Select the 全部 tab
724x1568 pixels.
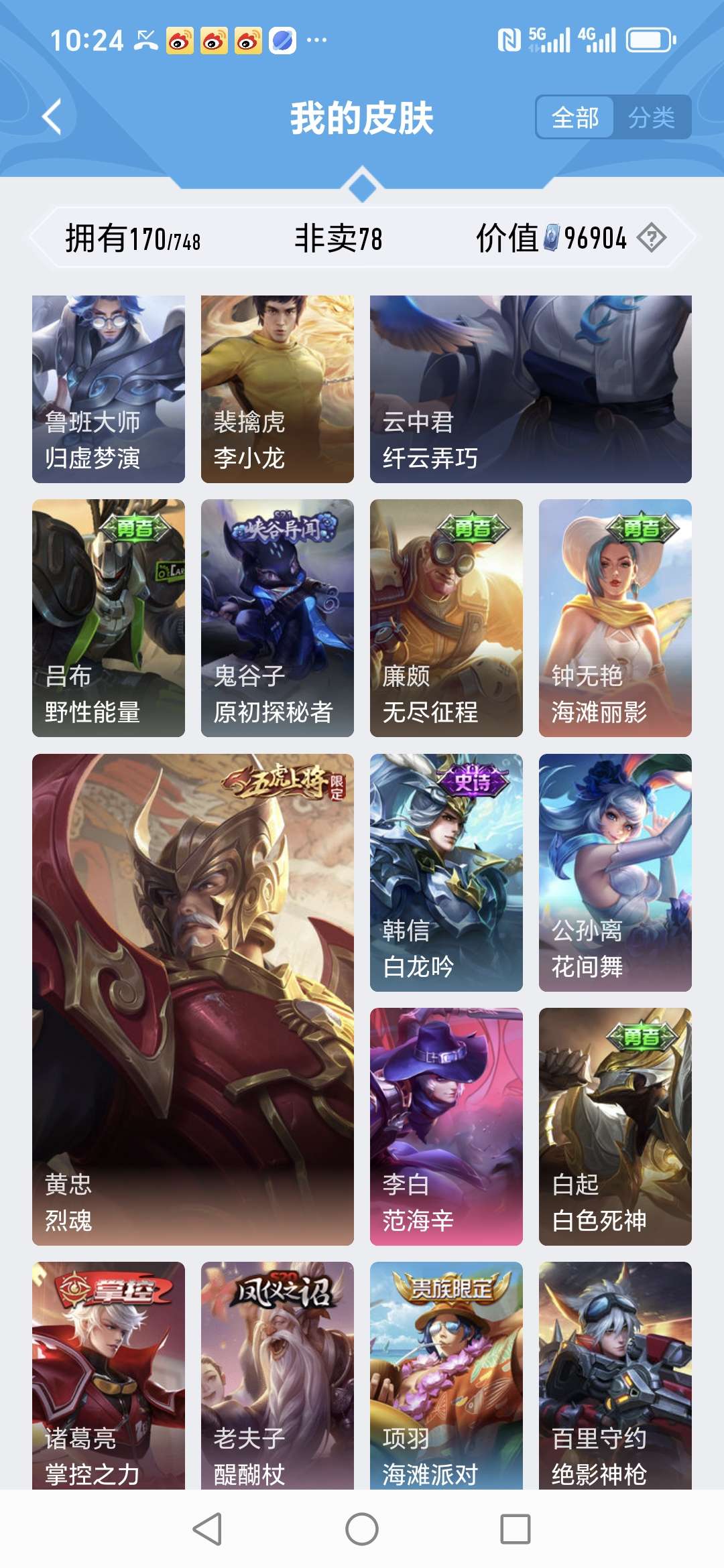[575, 118]
